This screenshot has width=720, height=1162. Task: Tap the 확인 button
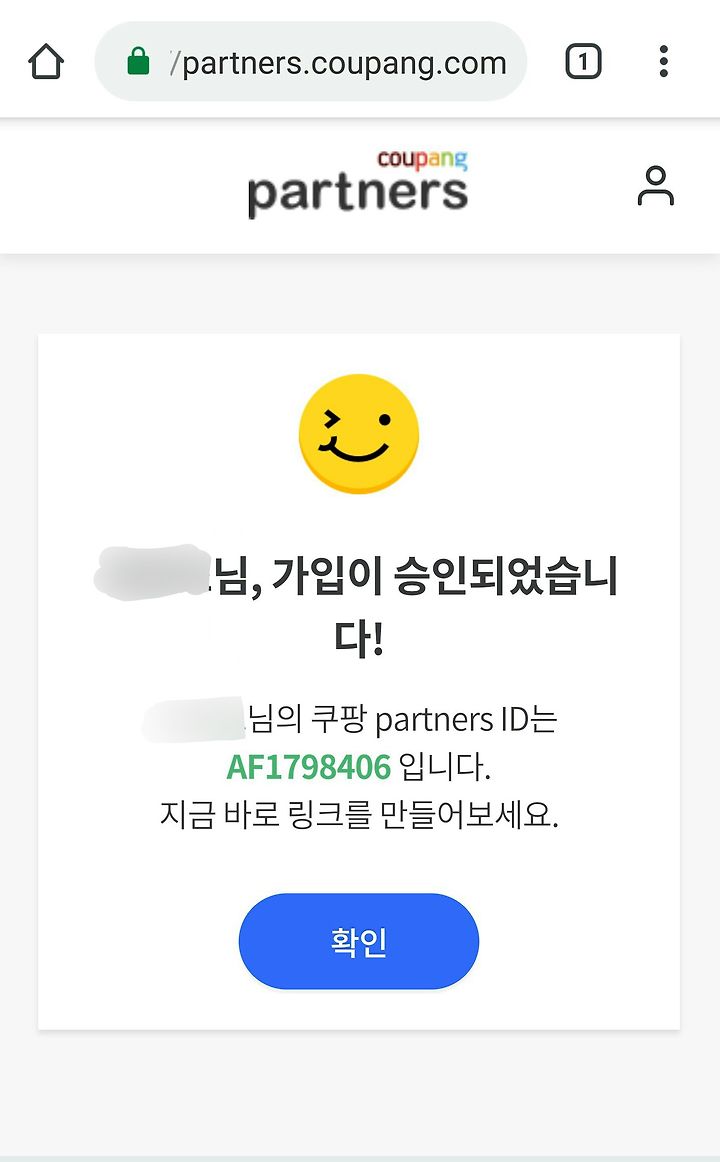pyautogui.click(x=359, y=941)
